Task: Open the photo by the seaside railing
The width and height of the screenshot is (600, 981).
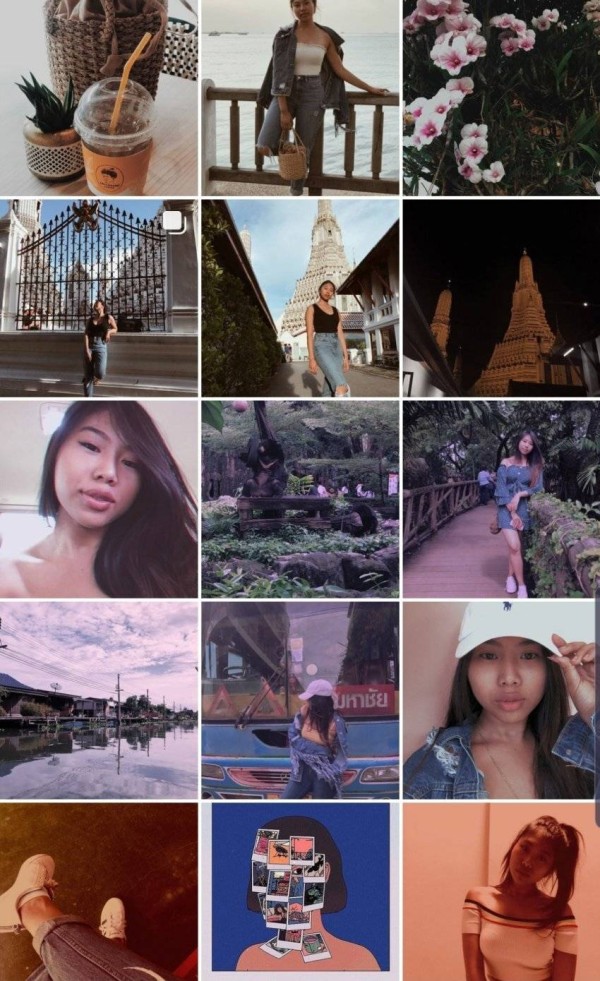Action: (x=300, y=97)
